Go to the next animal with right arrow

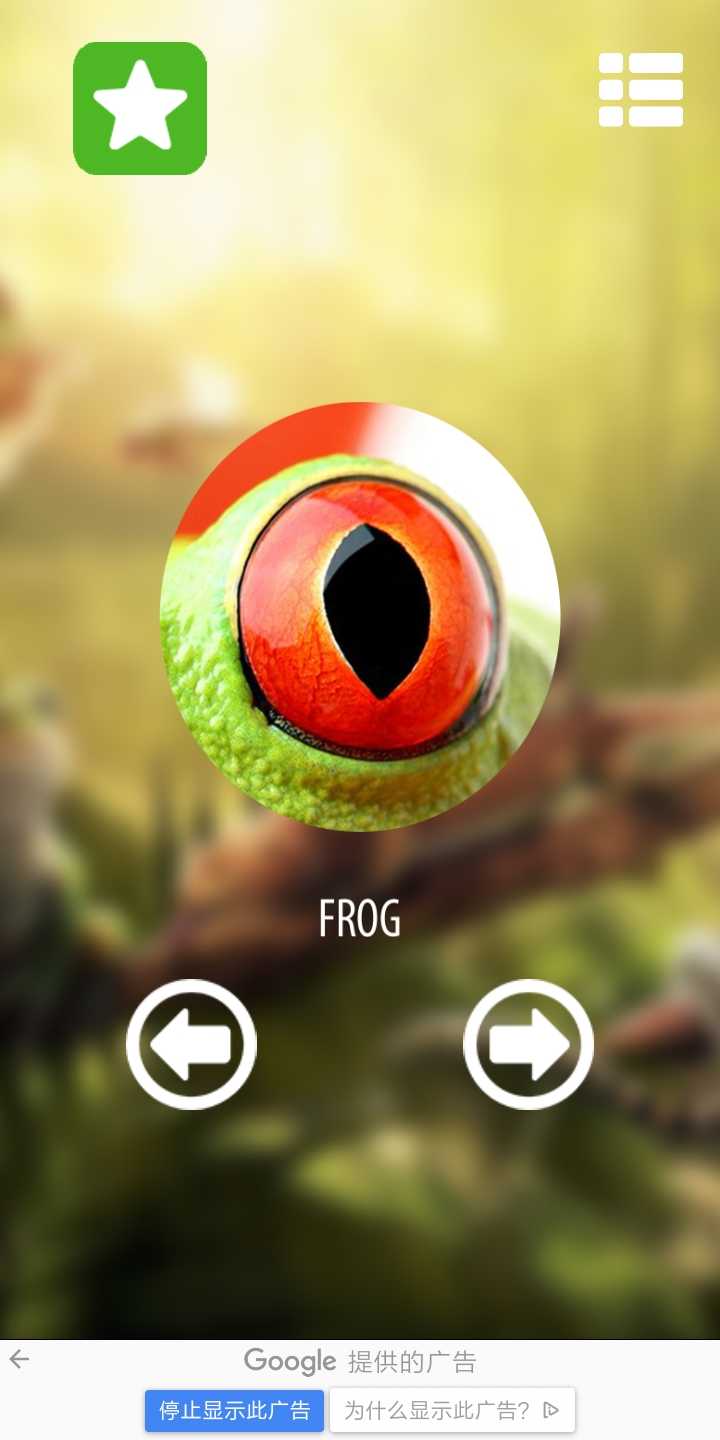(528, 1044)
